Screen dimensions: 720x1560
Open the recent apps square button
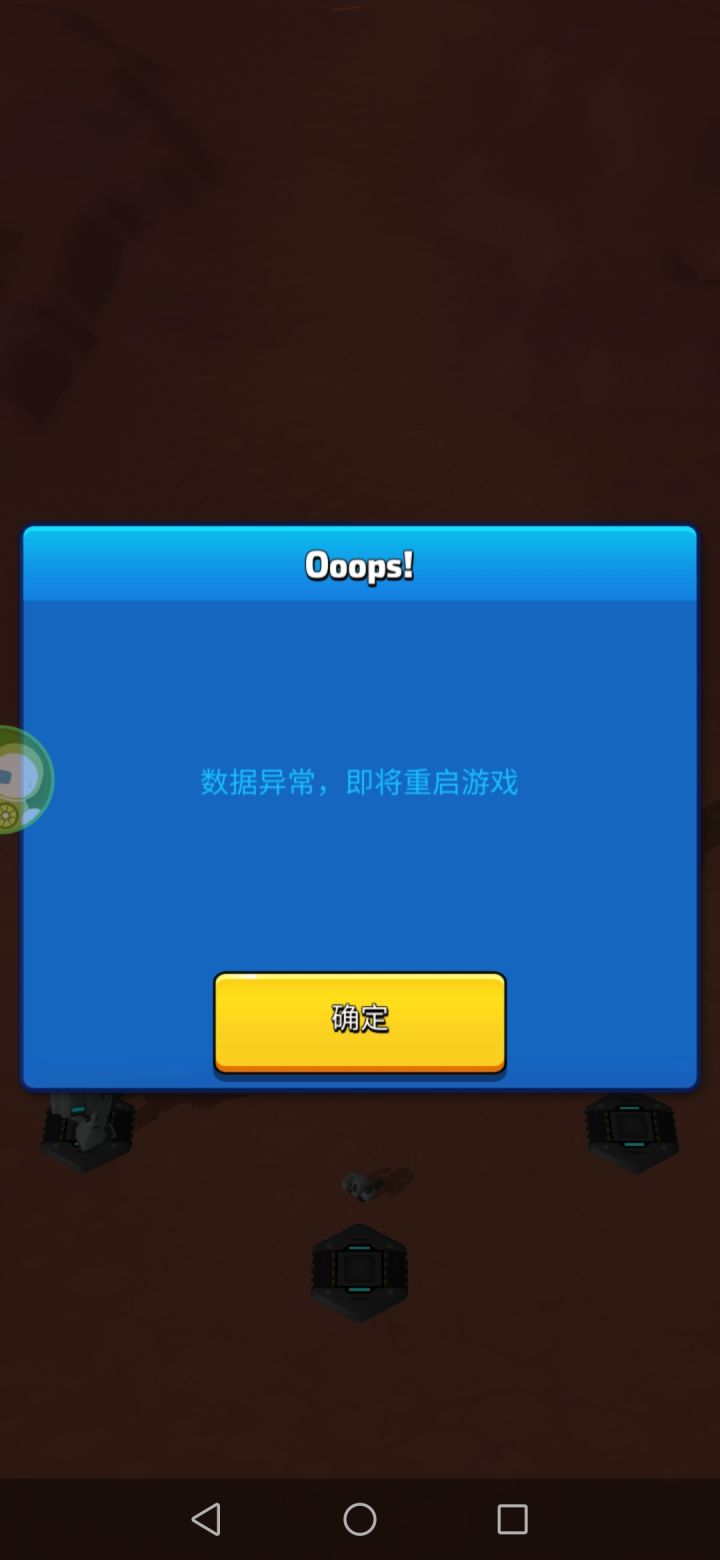tap(512, 1519)
